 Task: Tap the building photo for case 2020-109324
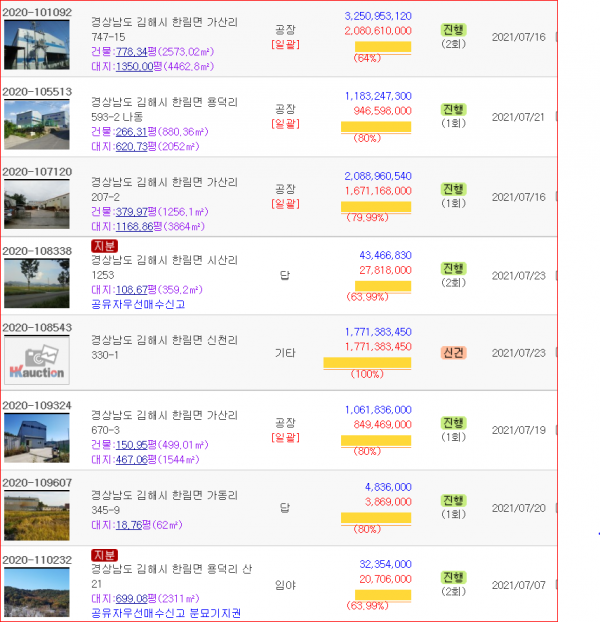37,438
